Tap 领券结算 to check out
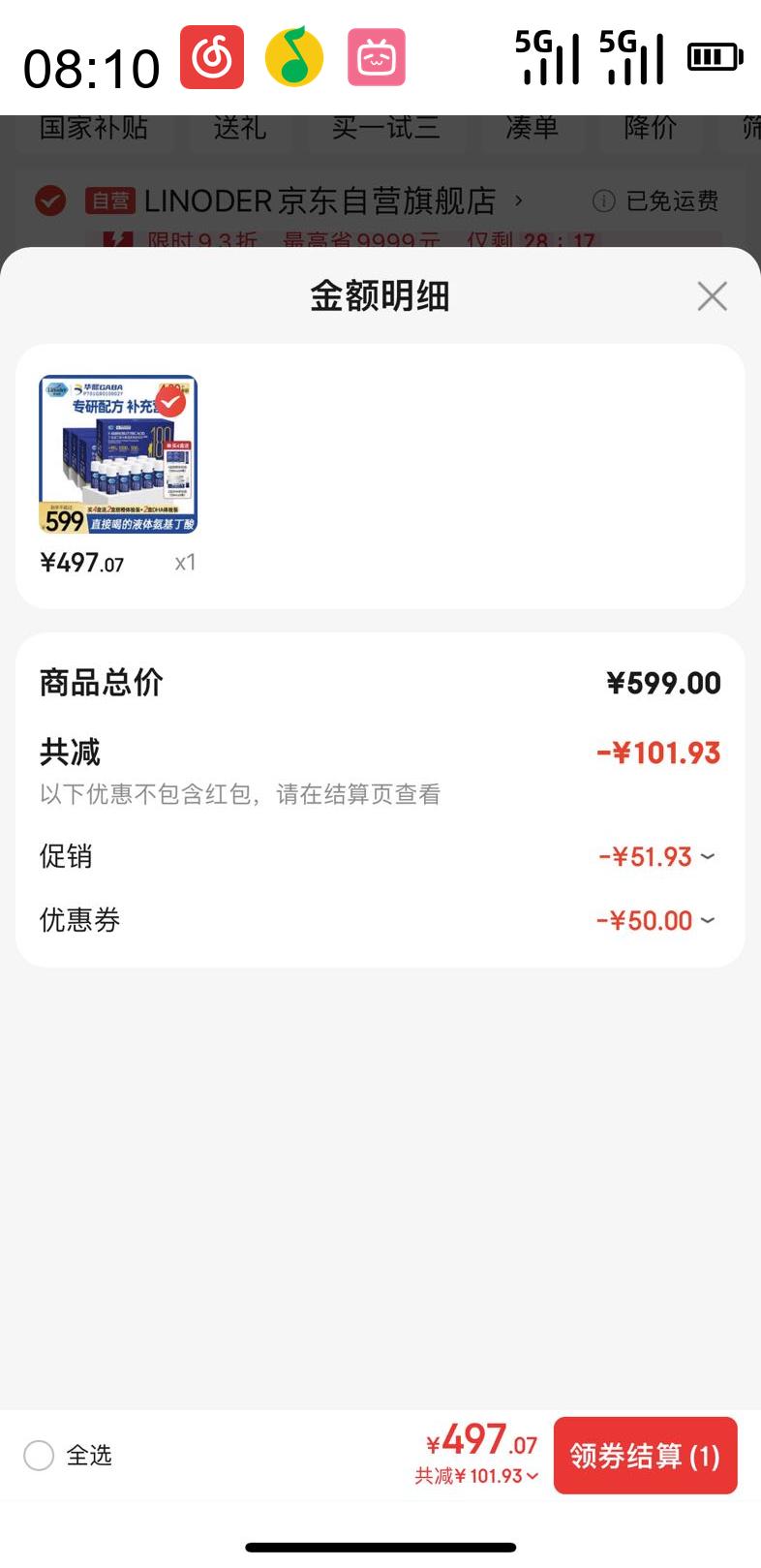This screenshot has width=761, height=1568. (x=645, y=1456)
